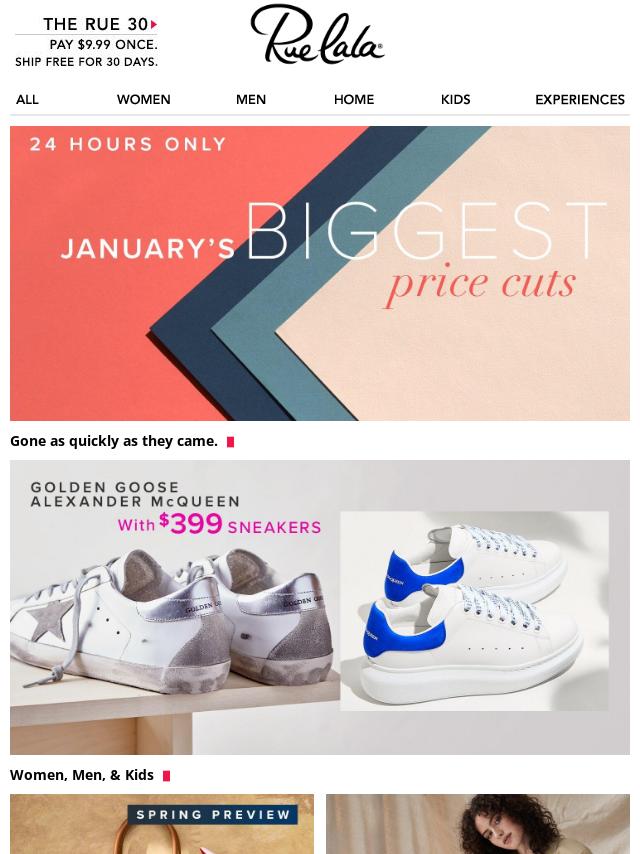The width and height of the screenshot is (640, 854).
Task: Open the Spring Preview tile
Action: point(162,824)
